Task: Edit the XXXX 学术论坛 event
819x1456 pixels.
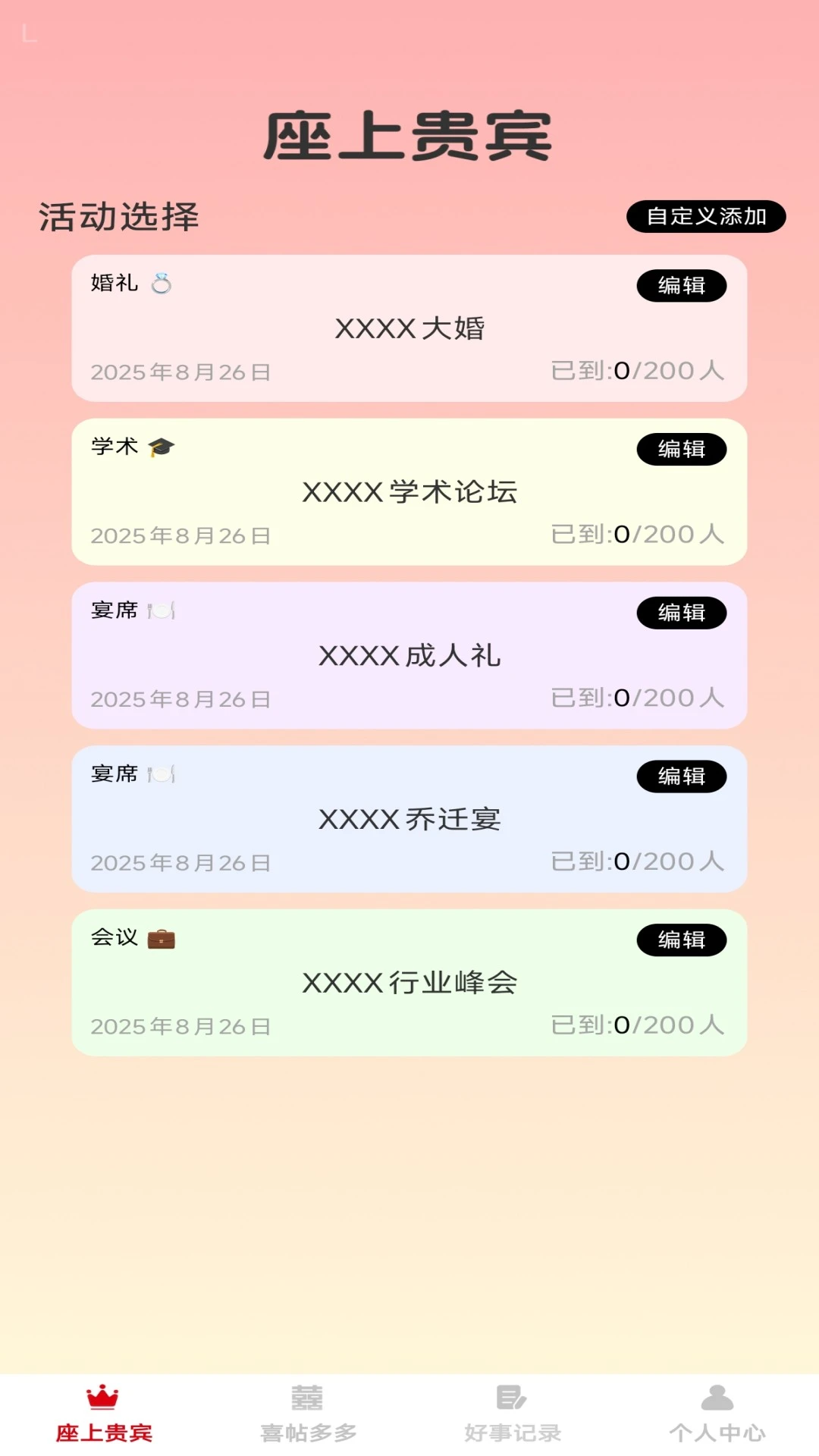Action: 681,449
